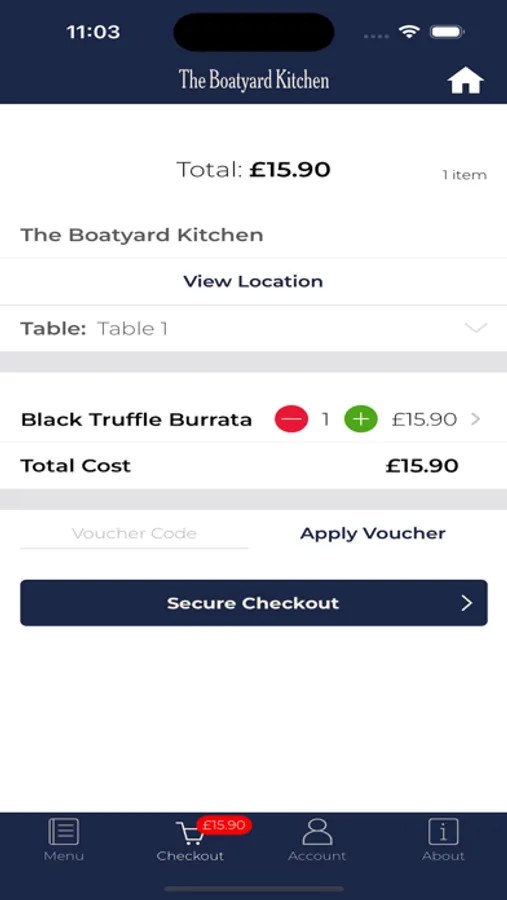Proceed to Secure Checkout

(254, 603)
